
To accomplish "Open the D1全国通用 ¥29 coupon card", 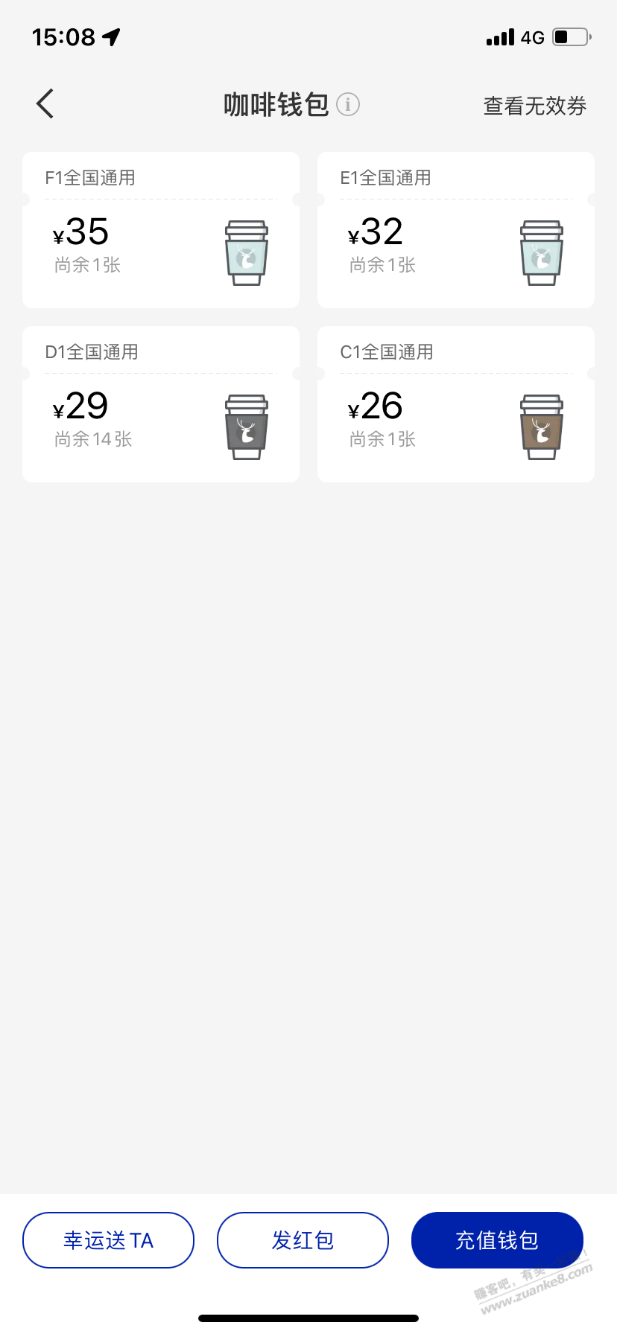I will tap(161, 405).
